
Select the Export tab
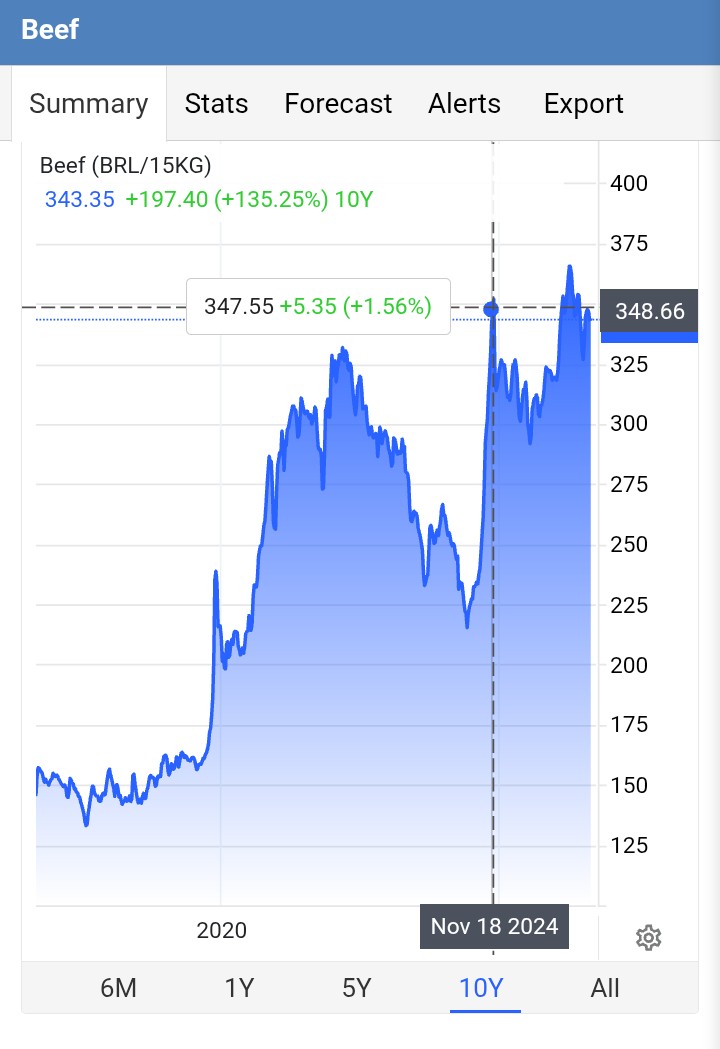(x=583, y=104)
